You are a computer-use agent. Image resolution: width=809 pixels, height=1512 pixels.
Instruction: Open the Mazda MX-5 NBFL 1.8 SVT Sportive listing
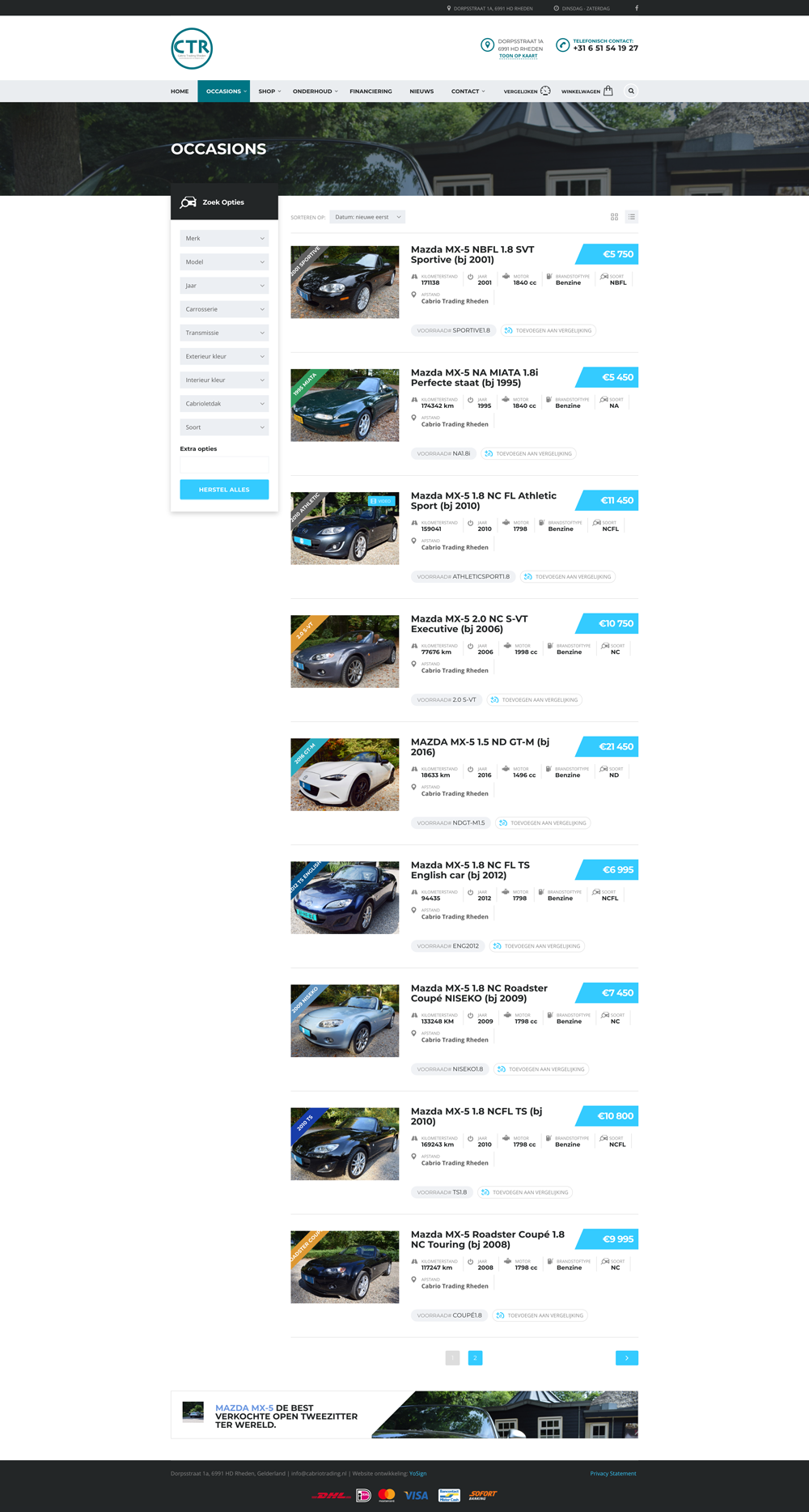click(x=472, y=254)
